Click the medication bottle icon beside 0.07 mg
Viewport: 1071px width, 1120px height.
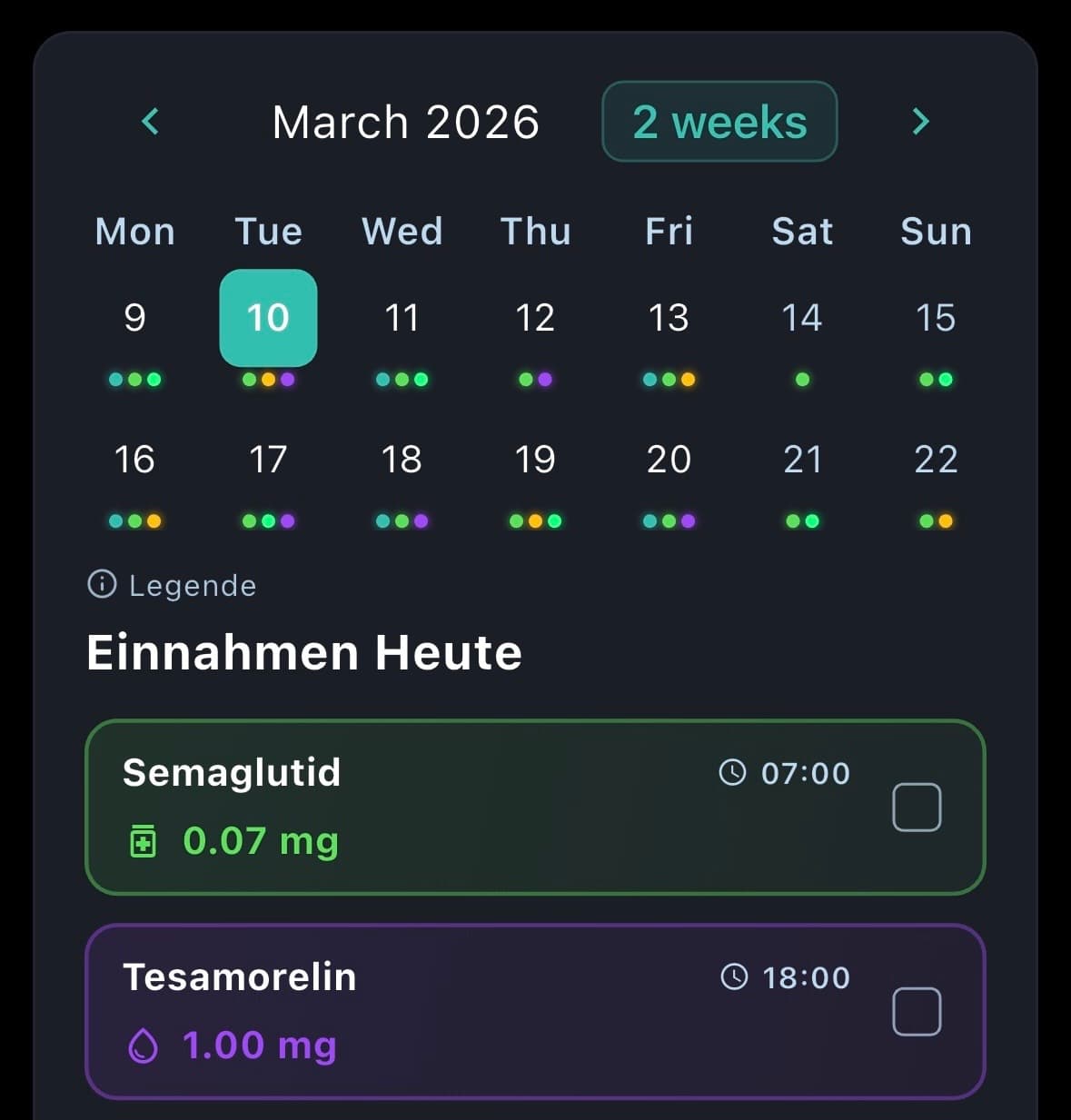(x=144, y=841)
